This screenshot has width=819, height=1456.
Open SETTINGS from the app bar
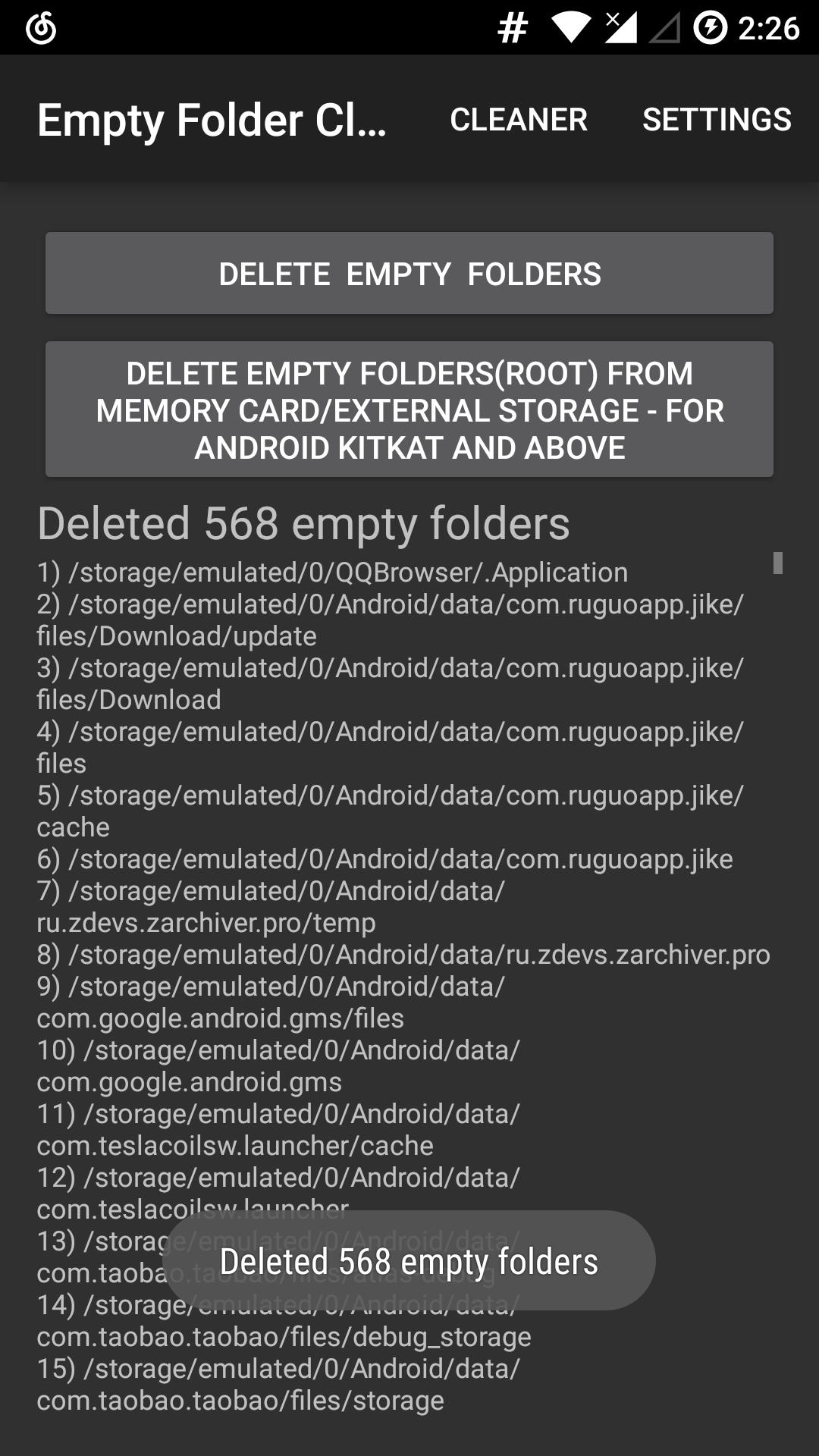point(717,119)
